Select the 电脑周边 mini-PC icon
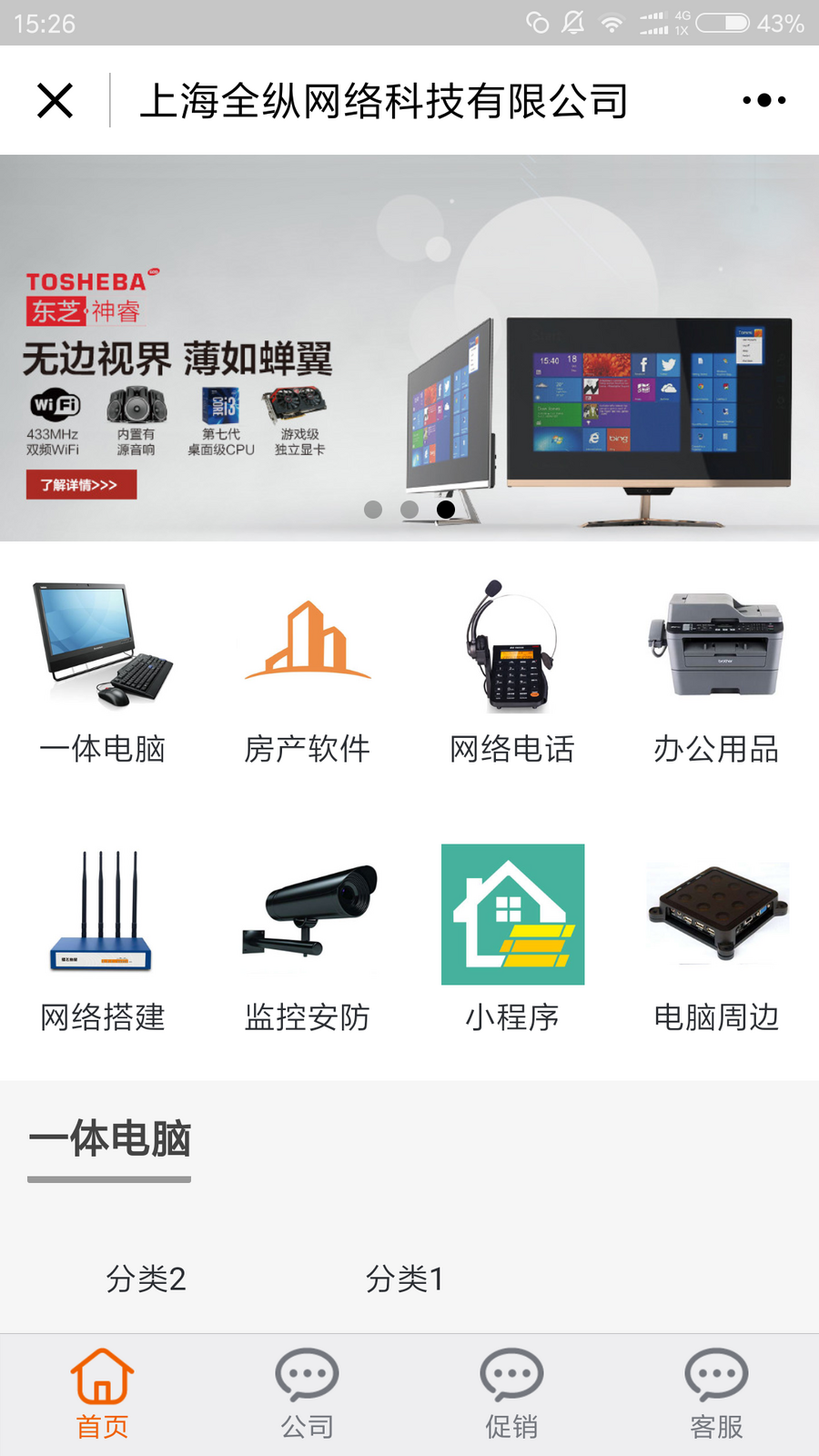This screenshot has height=1456, width=819. point(716,913)
